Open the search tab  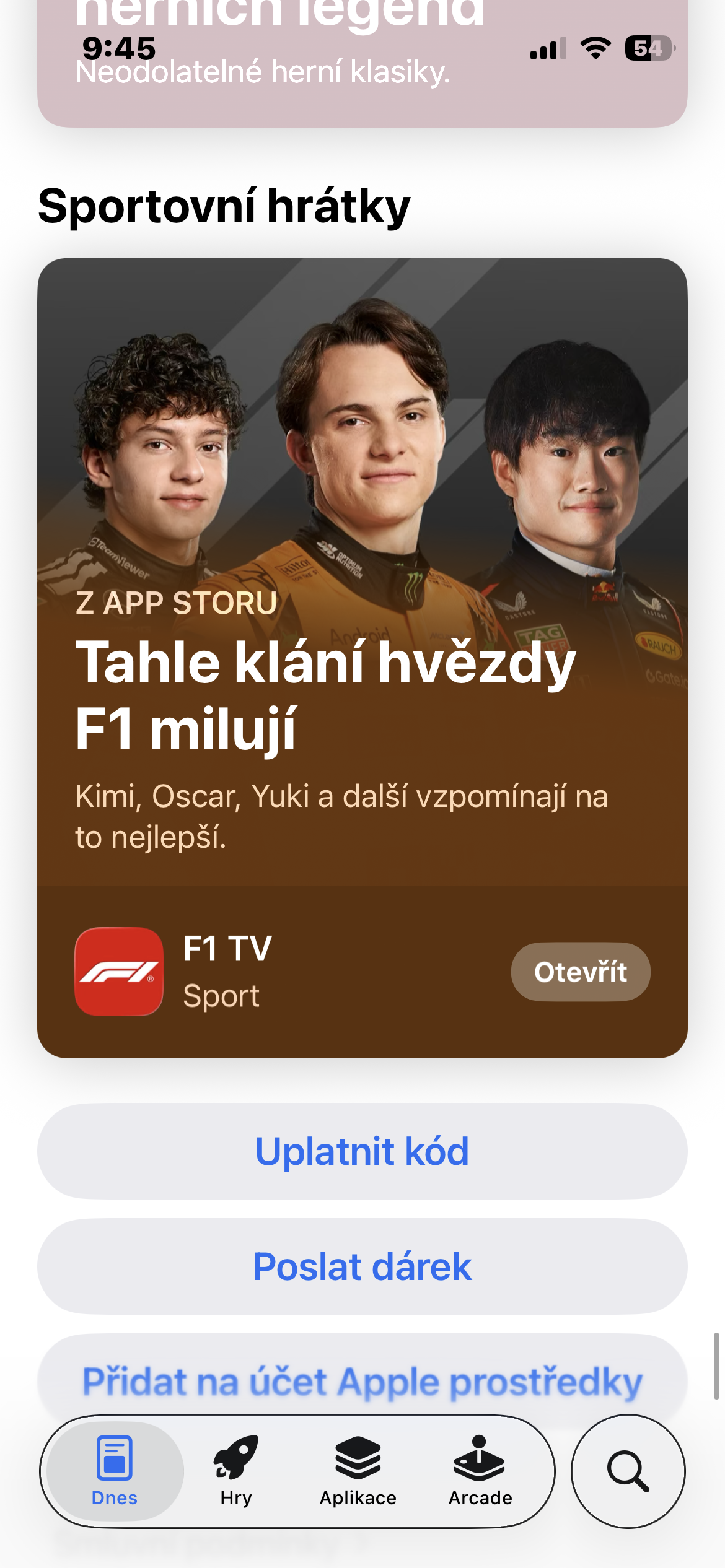click(628, 1471)
